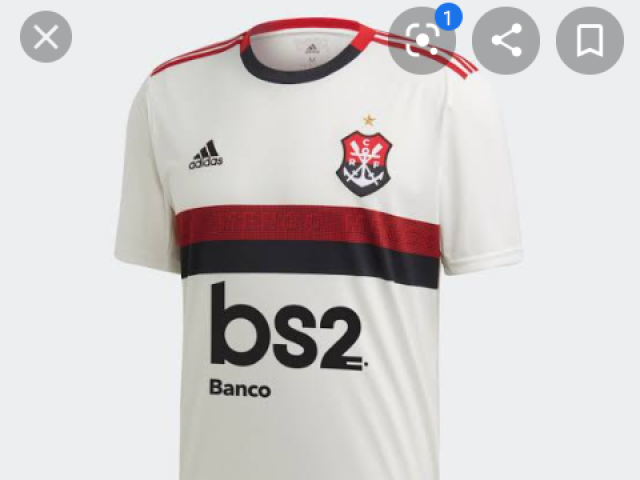Share this jersey image

point(506,41)
